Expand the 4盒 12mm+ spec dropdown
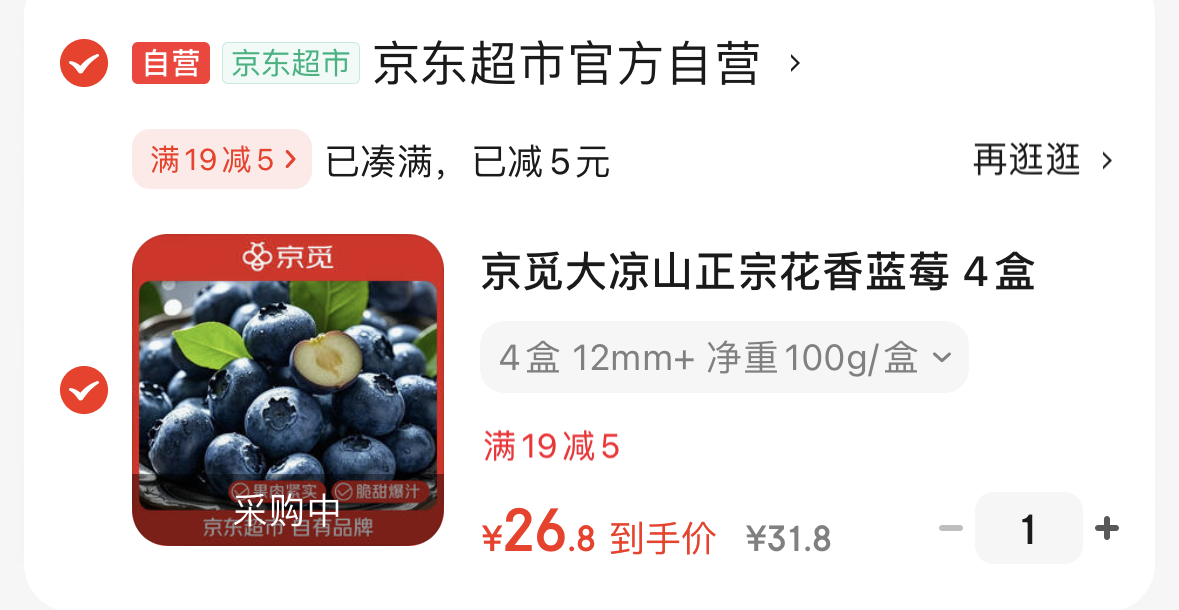Image resolution: width=1179 pixels, height=610 pixels. (x=724, y=357)
